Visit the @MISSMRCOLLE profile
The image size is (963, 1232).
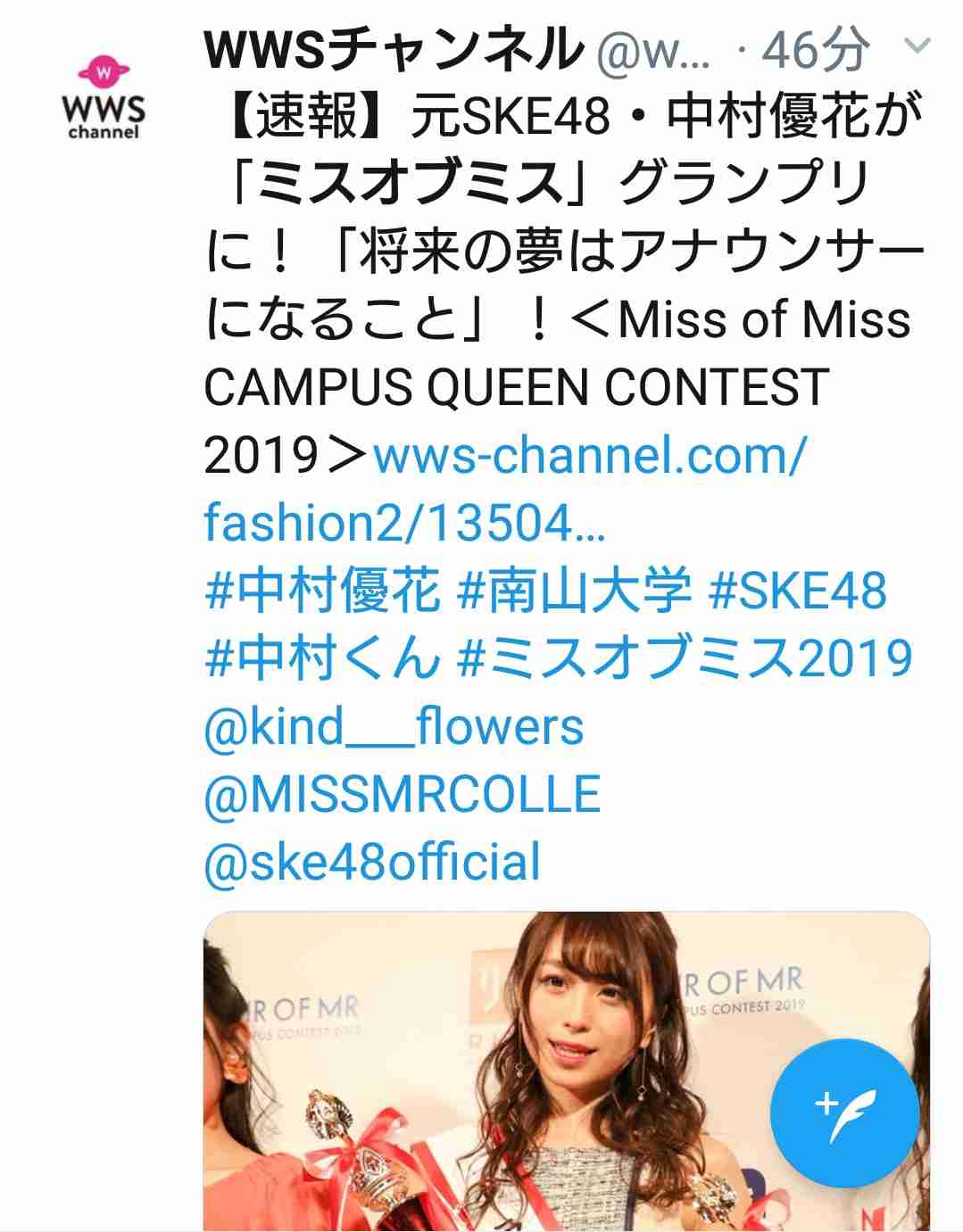(x=403, y=794)
